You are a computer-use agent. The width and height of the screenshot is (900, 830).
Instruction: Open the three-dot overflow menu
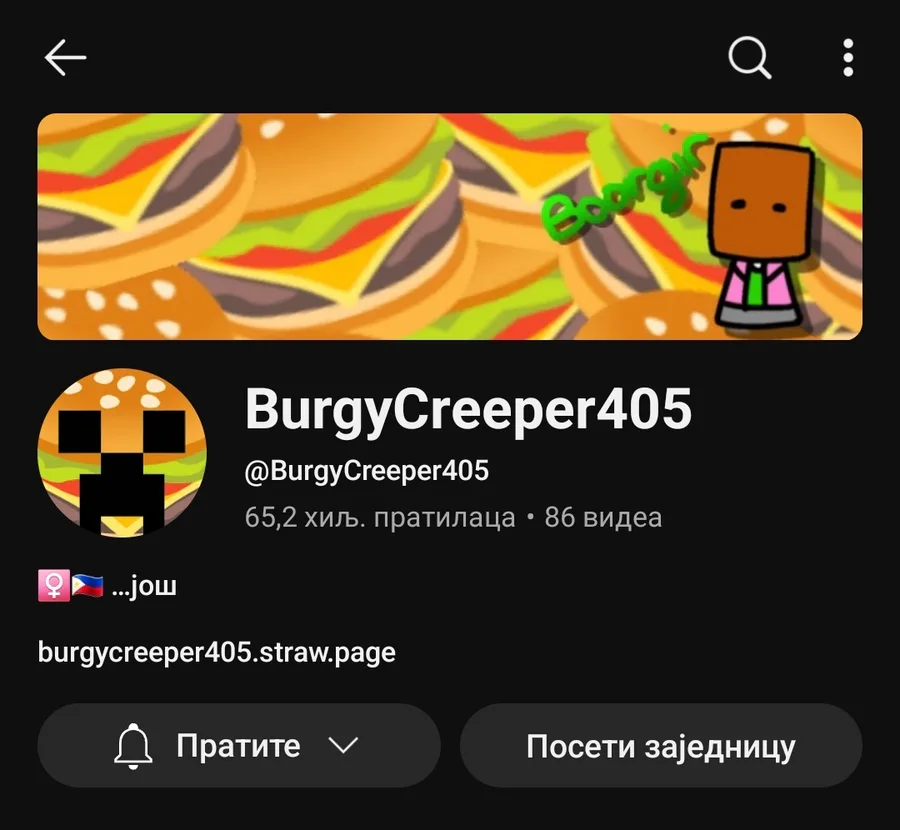(x=848, y=58)
